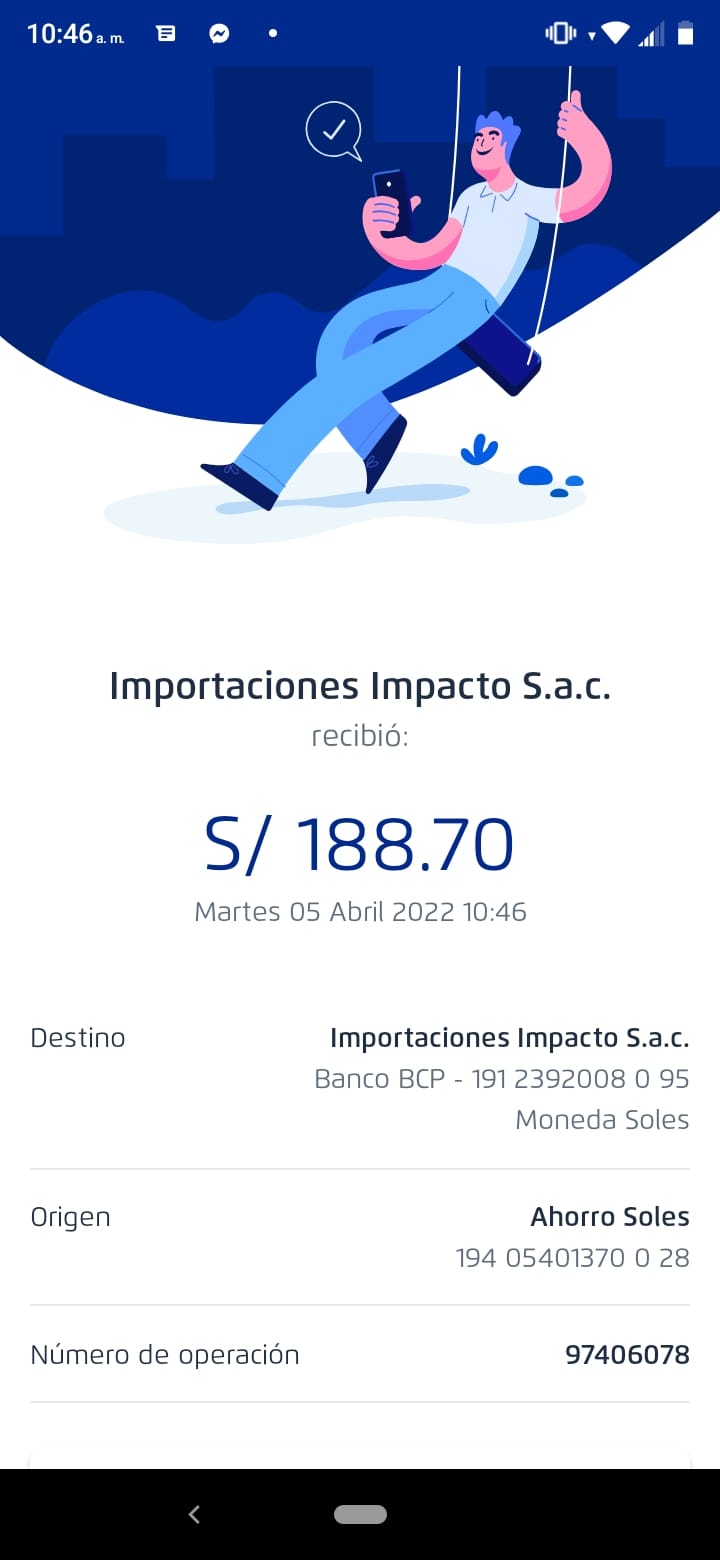Viewport: 720px width, 1560px height.
Task: Tap the system back button
Action: coord(194,1515)
